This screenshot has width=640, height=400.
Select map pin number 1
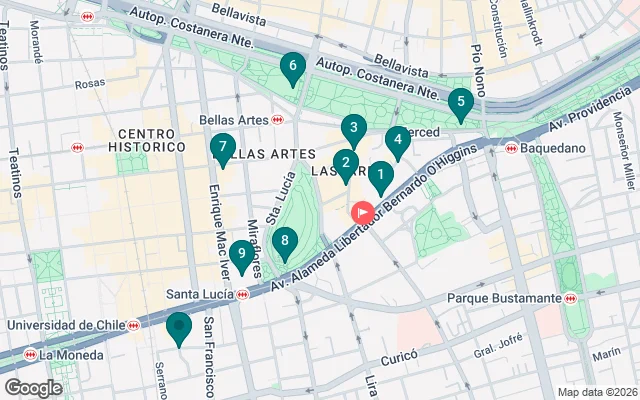380,176
